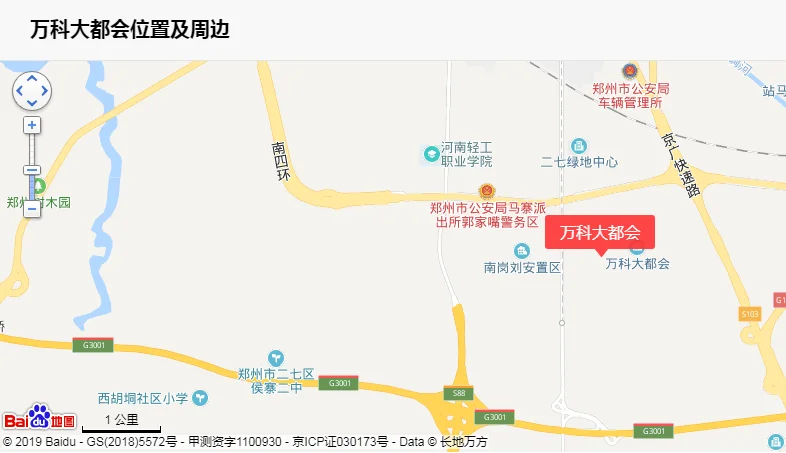Open the 河南轻工职业学院 map point
Image resolution: width=786 pixels, height=453 pixels.
(431, 153)
